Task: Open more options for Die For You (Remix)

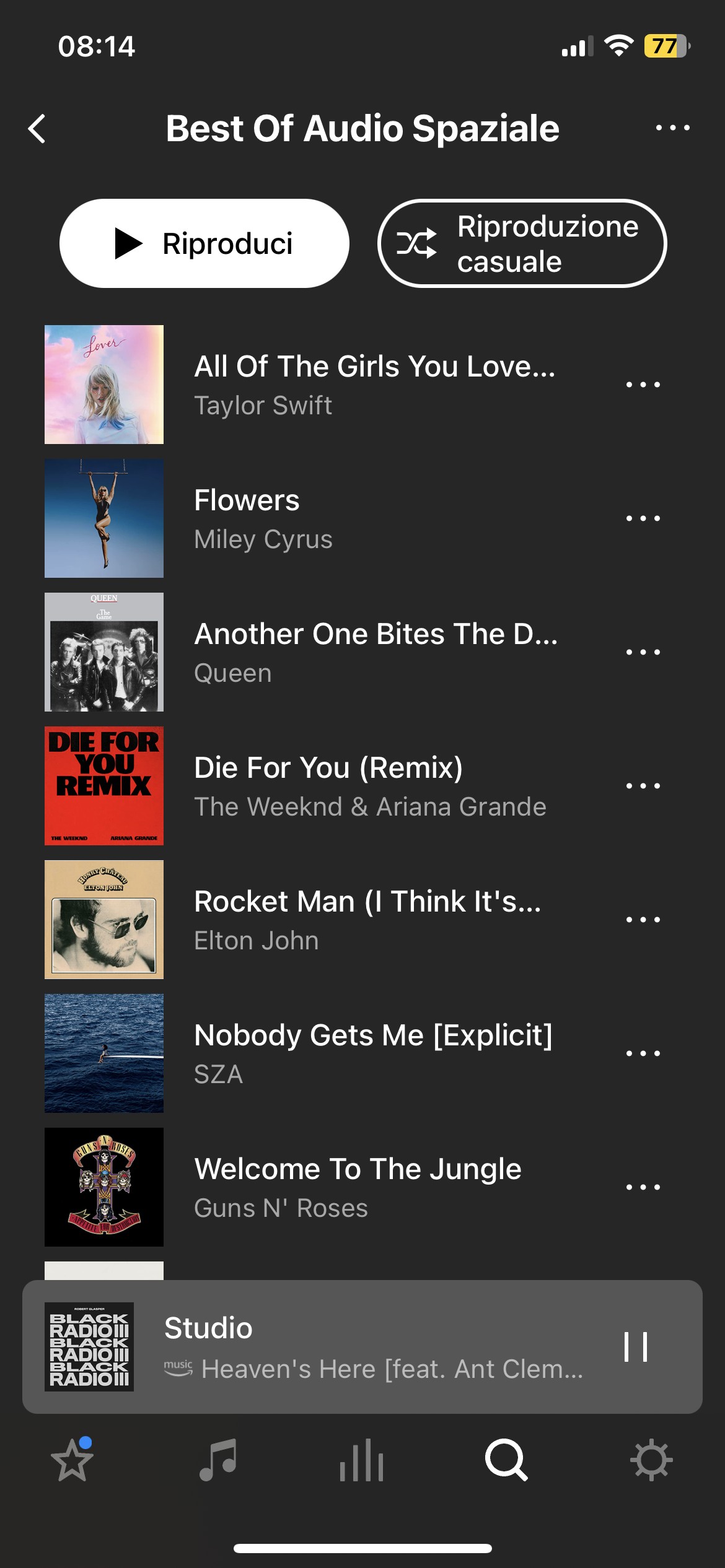Action: (x=643, y=786)
